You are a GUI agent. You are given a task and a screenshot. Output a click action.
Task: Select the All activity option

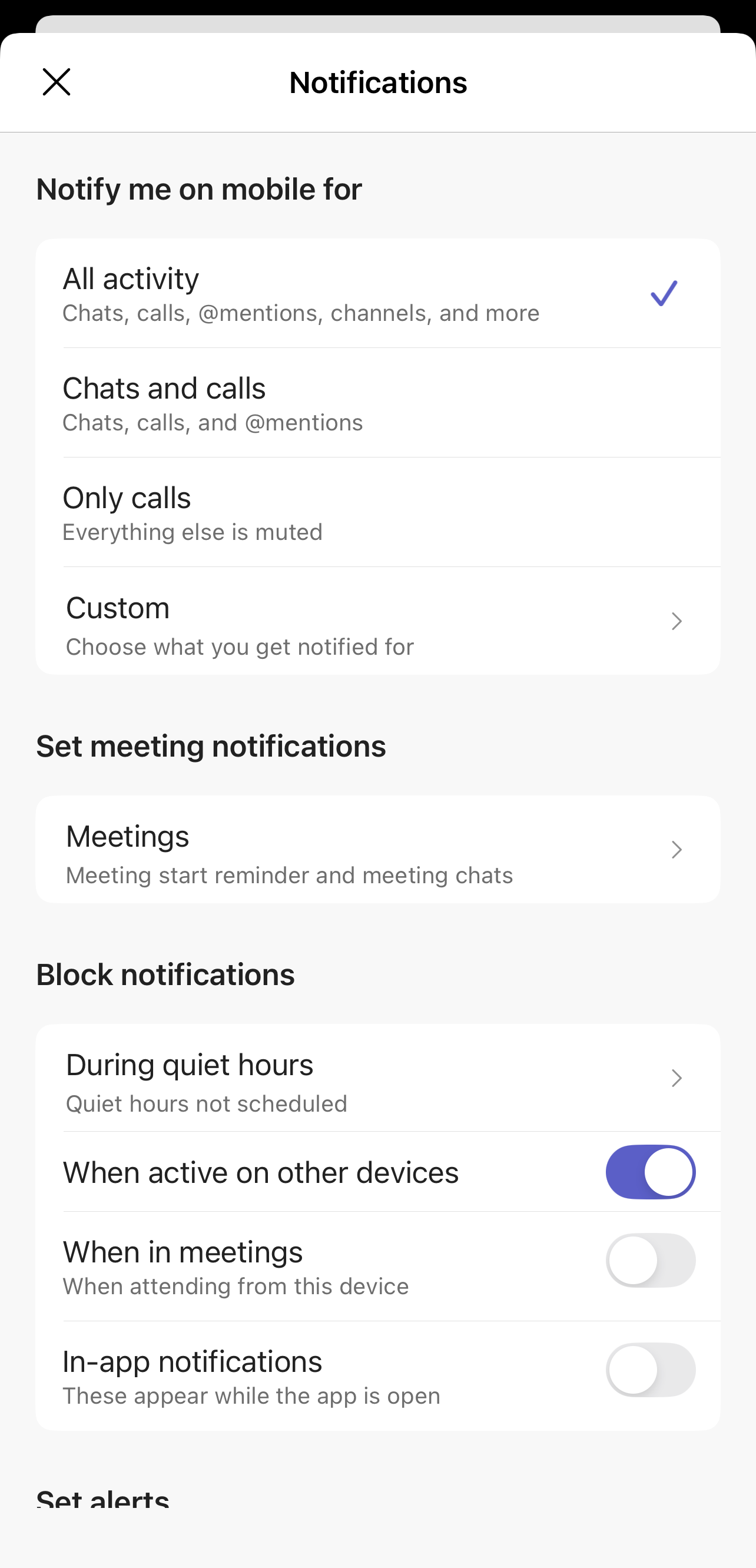coord(377,294)
